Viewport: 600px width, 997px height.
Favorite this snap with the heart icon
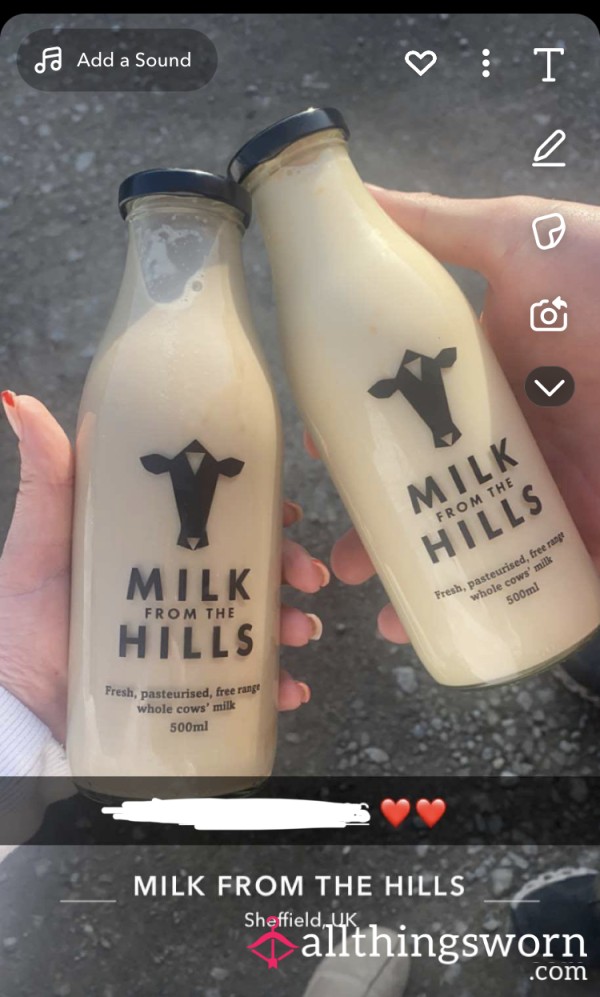421,62
